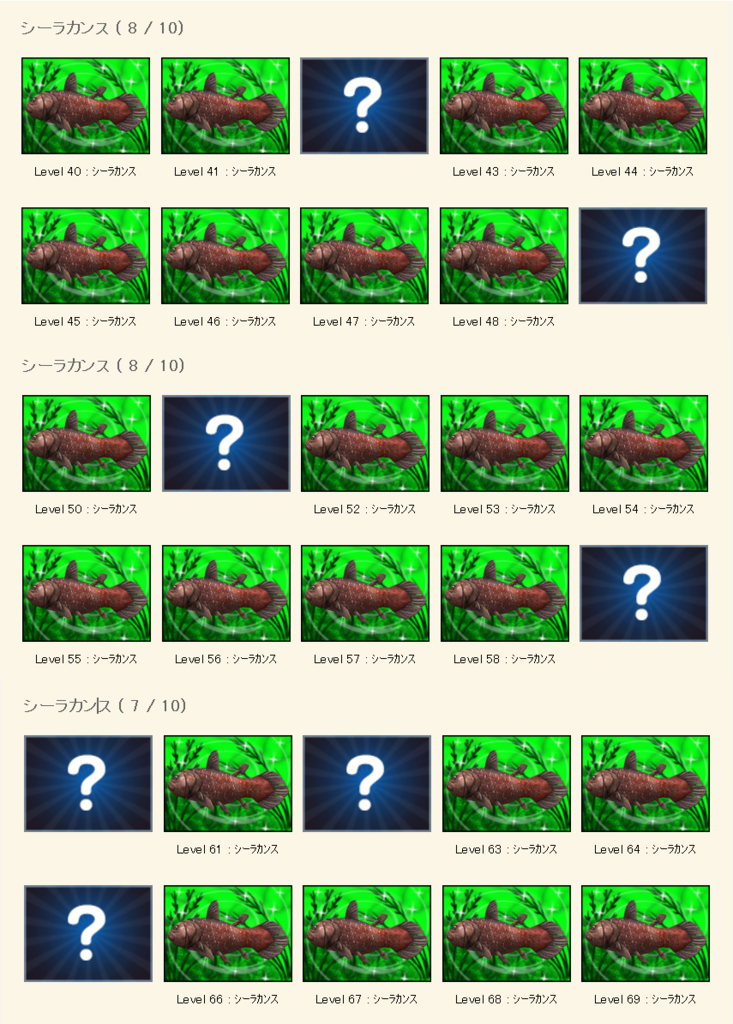Open the Level 44 シーラカンス card
733x1024 pixels.
642,106
